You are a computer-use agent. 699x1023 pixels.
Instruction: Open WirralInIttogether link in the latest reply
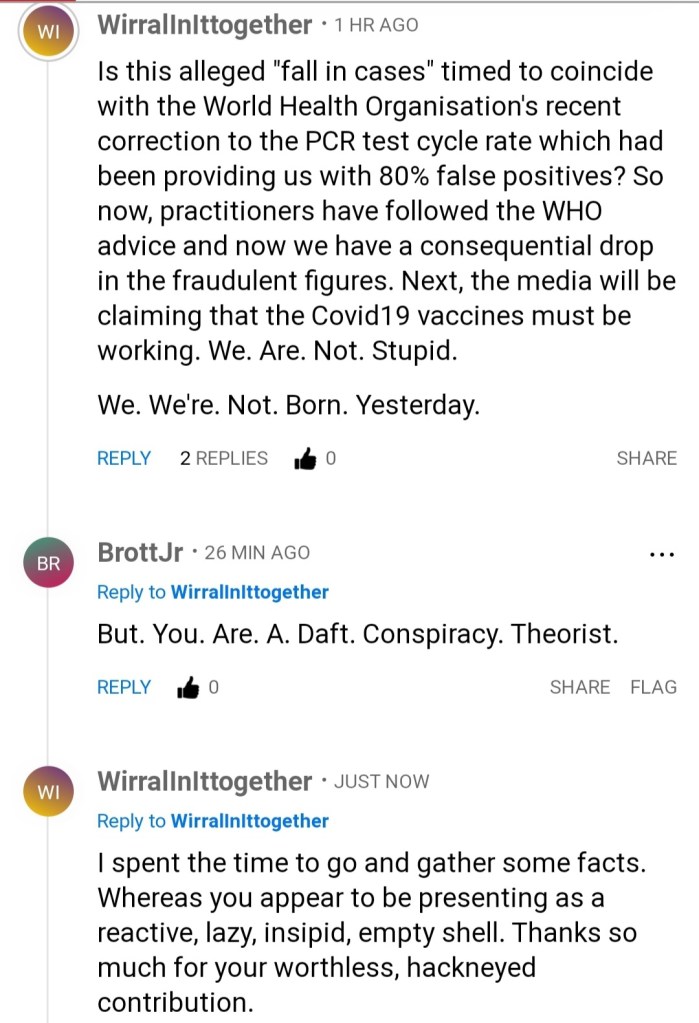point(250,821)
